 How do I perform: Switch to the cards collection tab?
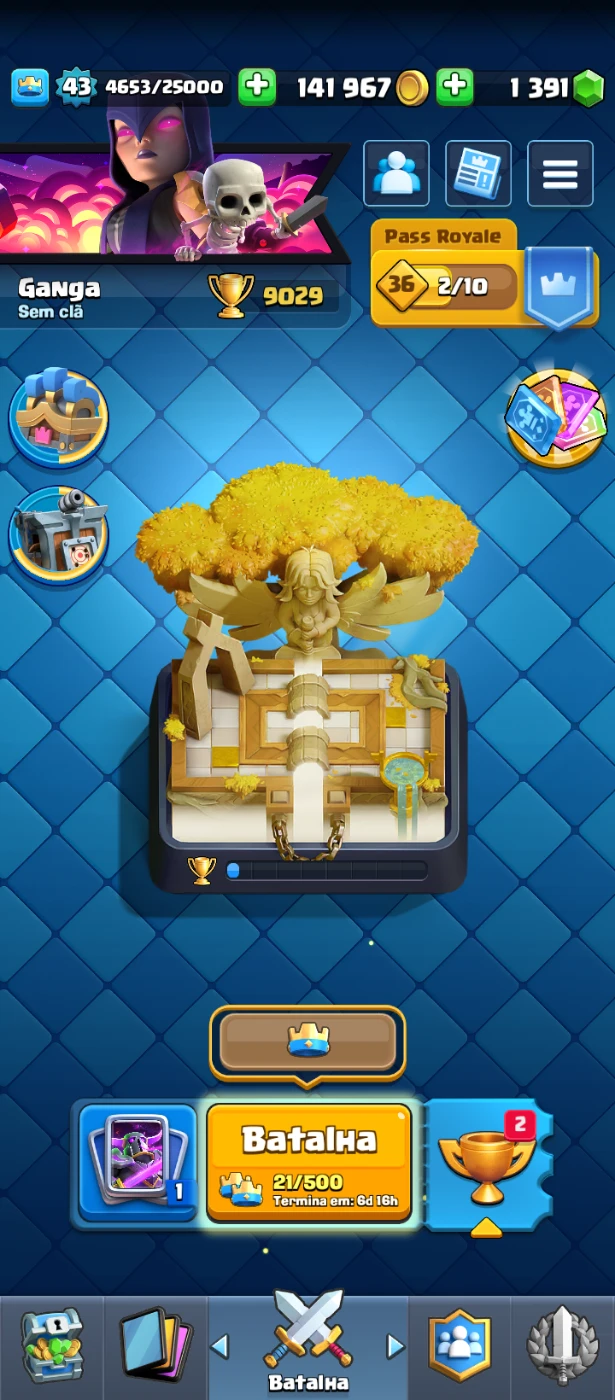[155, 1346]
